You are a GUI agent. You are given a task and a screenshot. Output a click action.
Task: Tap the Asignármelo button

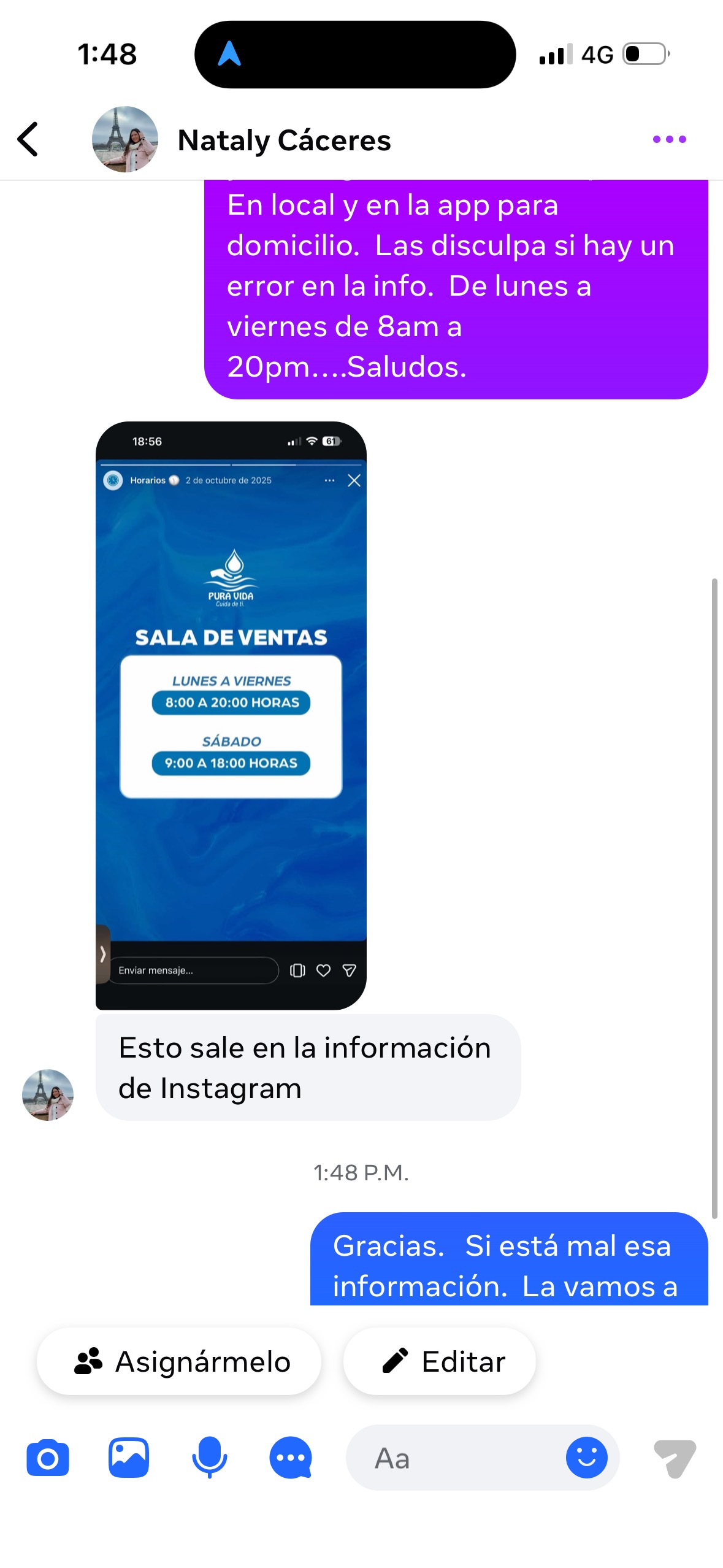(x=179, y=1362)
